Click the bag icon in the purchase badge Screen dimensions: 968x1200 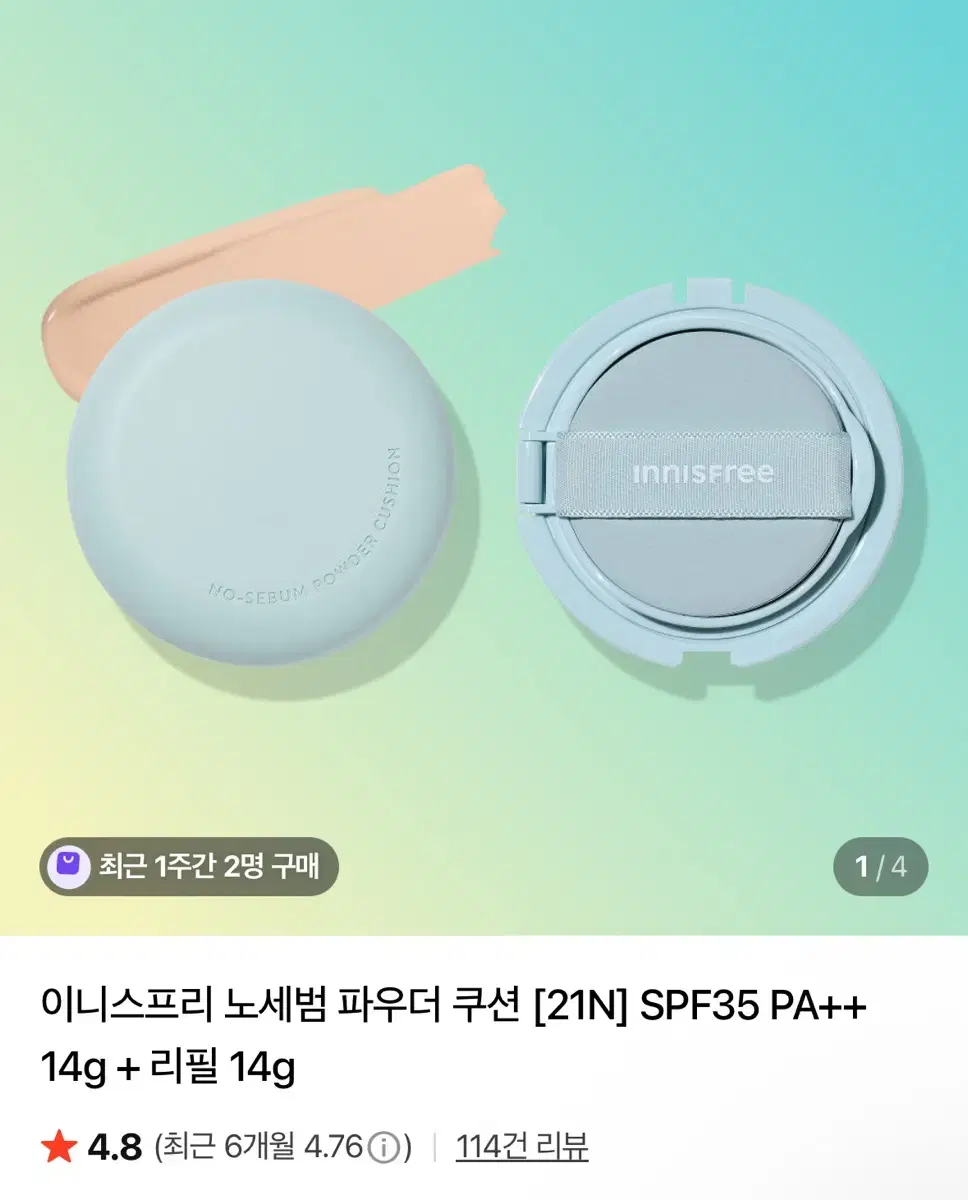pyautogui.click(x=70, y=867)
